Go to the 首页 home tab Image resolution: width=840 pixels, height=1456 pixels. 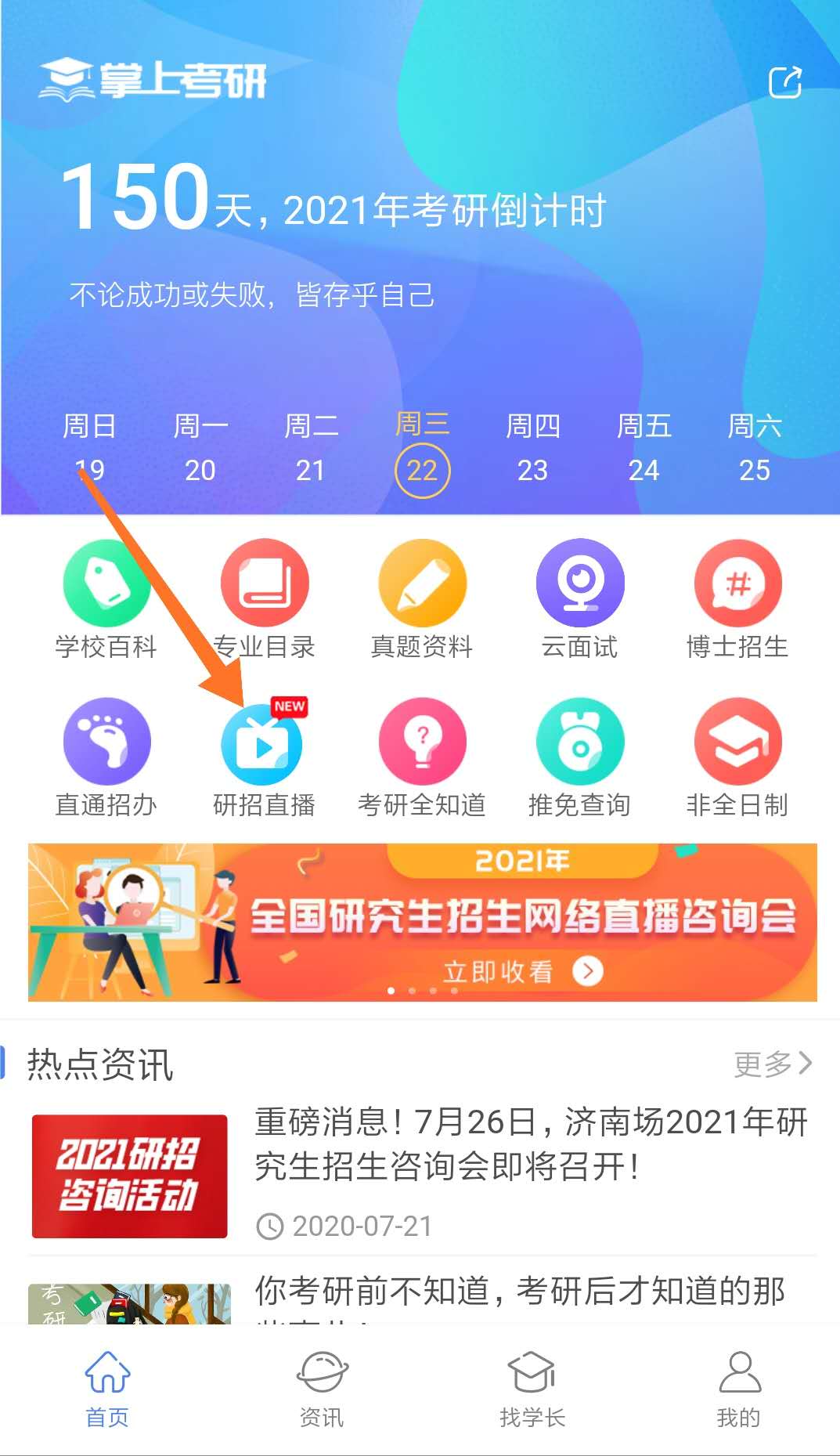click(107, 1389)
